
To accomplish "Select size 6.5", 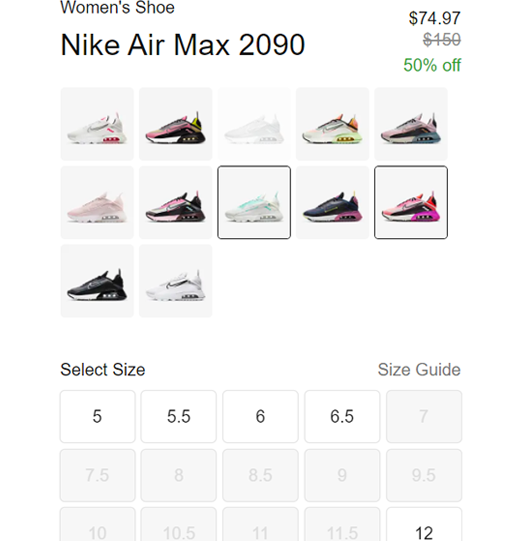I will [342, 416].
